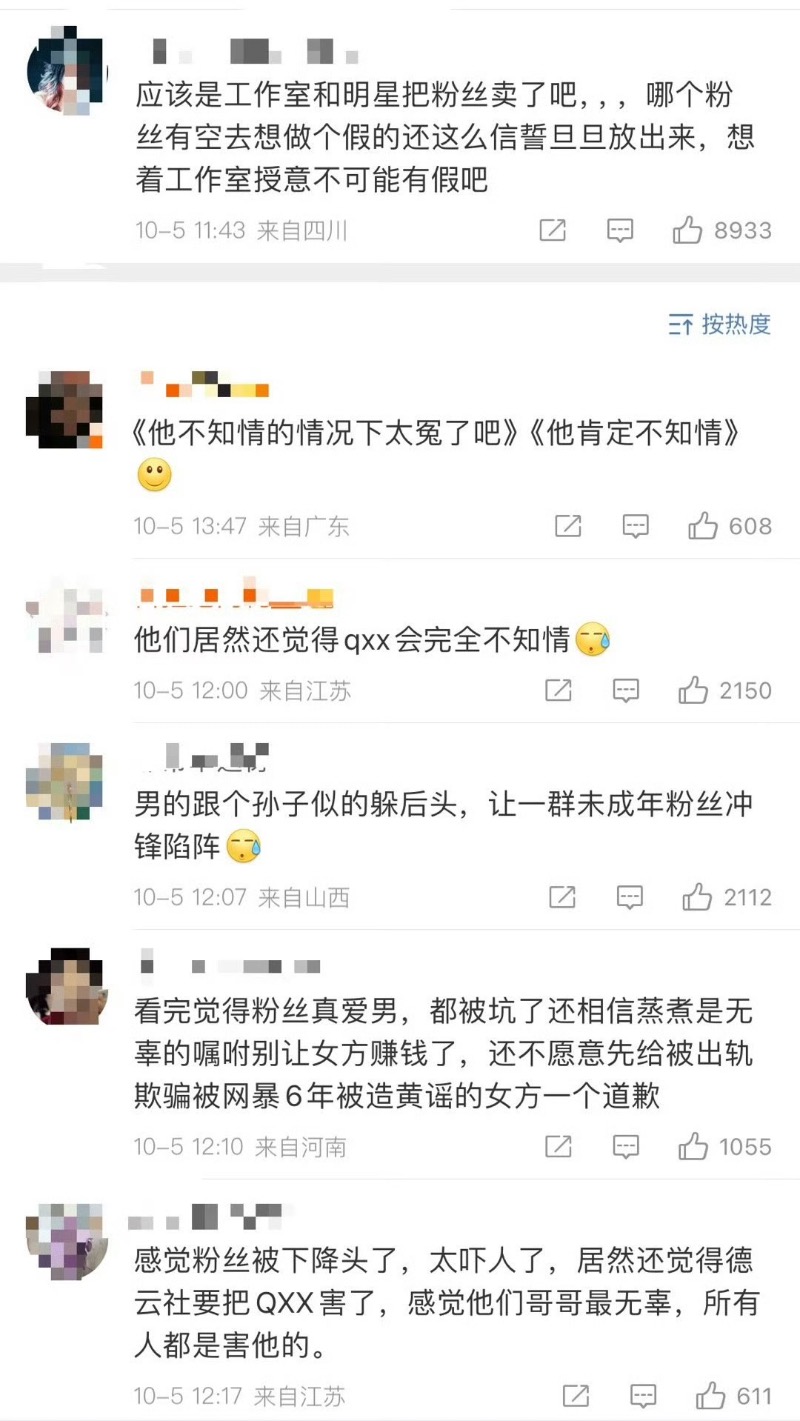The height and width of the screenshot is (1421, 800).
Task: Share the comment posted at 12:17
Action: (575, 1395)
